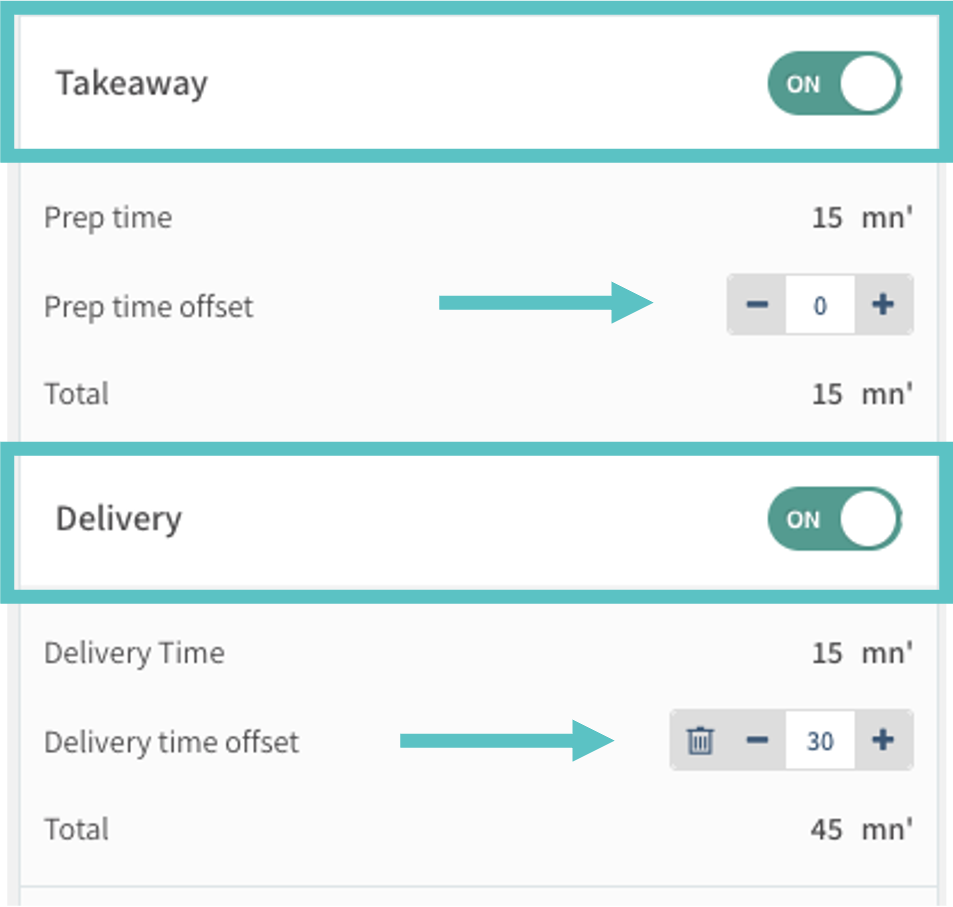Disable the Delivery switch
The image size is (953, 907).
(834, 519)
